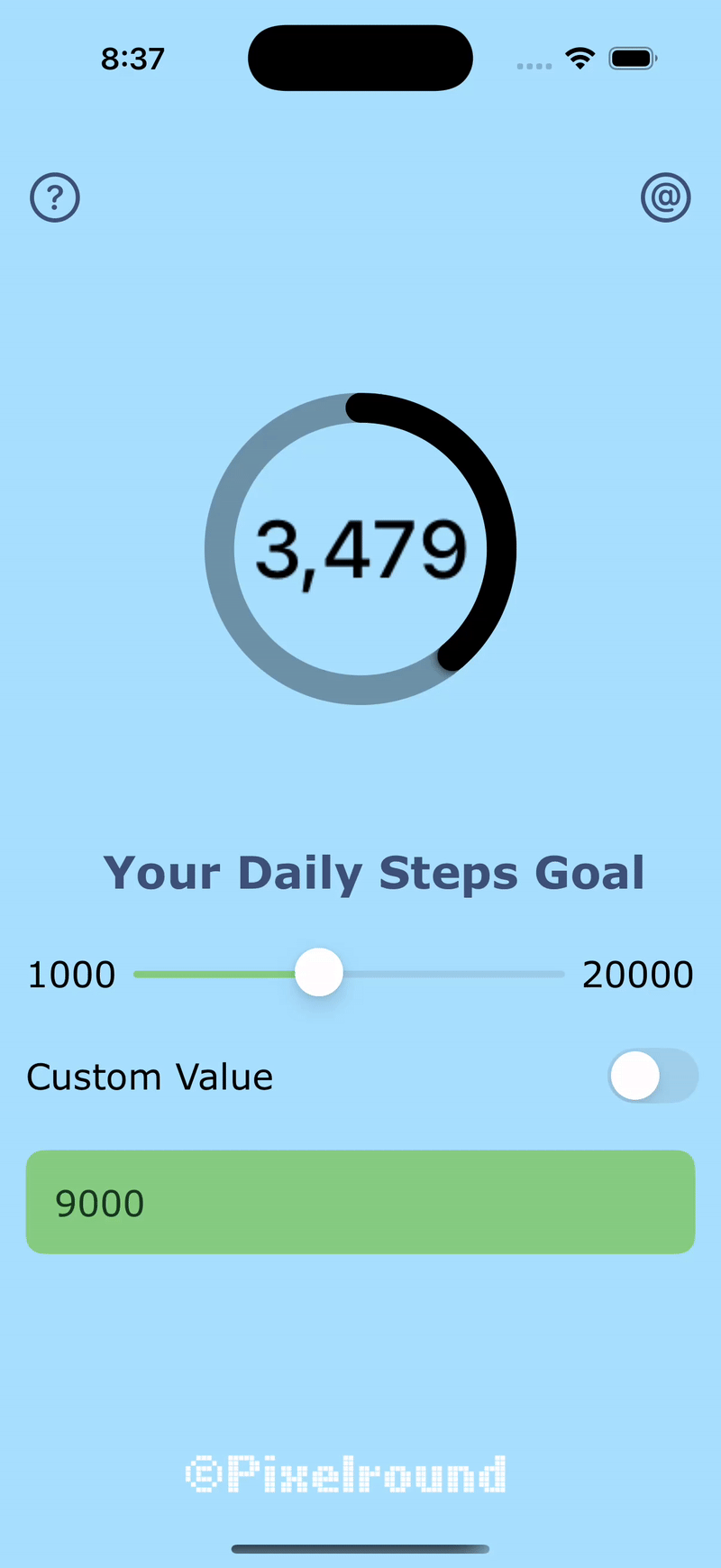This screenshot has height=1568, width=721.
Task: Tap the Custom Value label
Action: pos(150,1076)
